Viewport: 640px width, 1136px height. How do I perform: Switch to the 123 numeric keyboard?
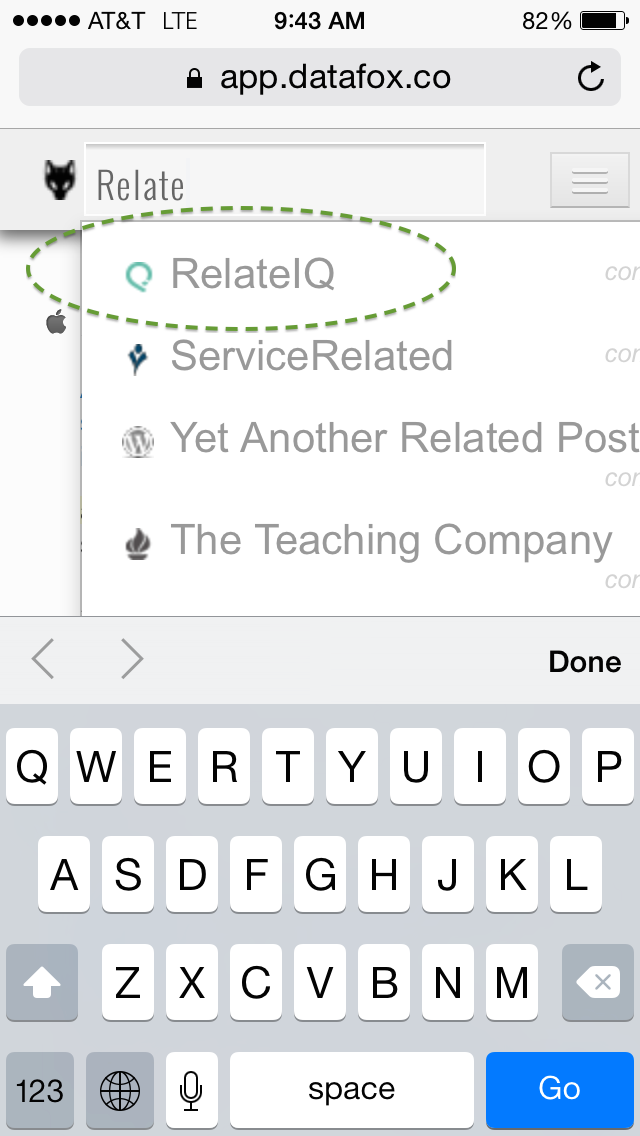pos(40,1089)
